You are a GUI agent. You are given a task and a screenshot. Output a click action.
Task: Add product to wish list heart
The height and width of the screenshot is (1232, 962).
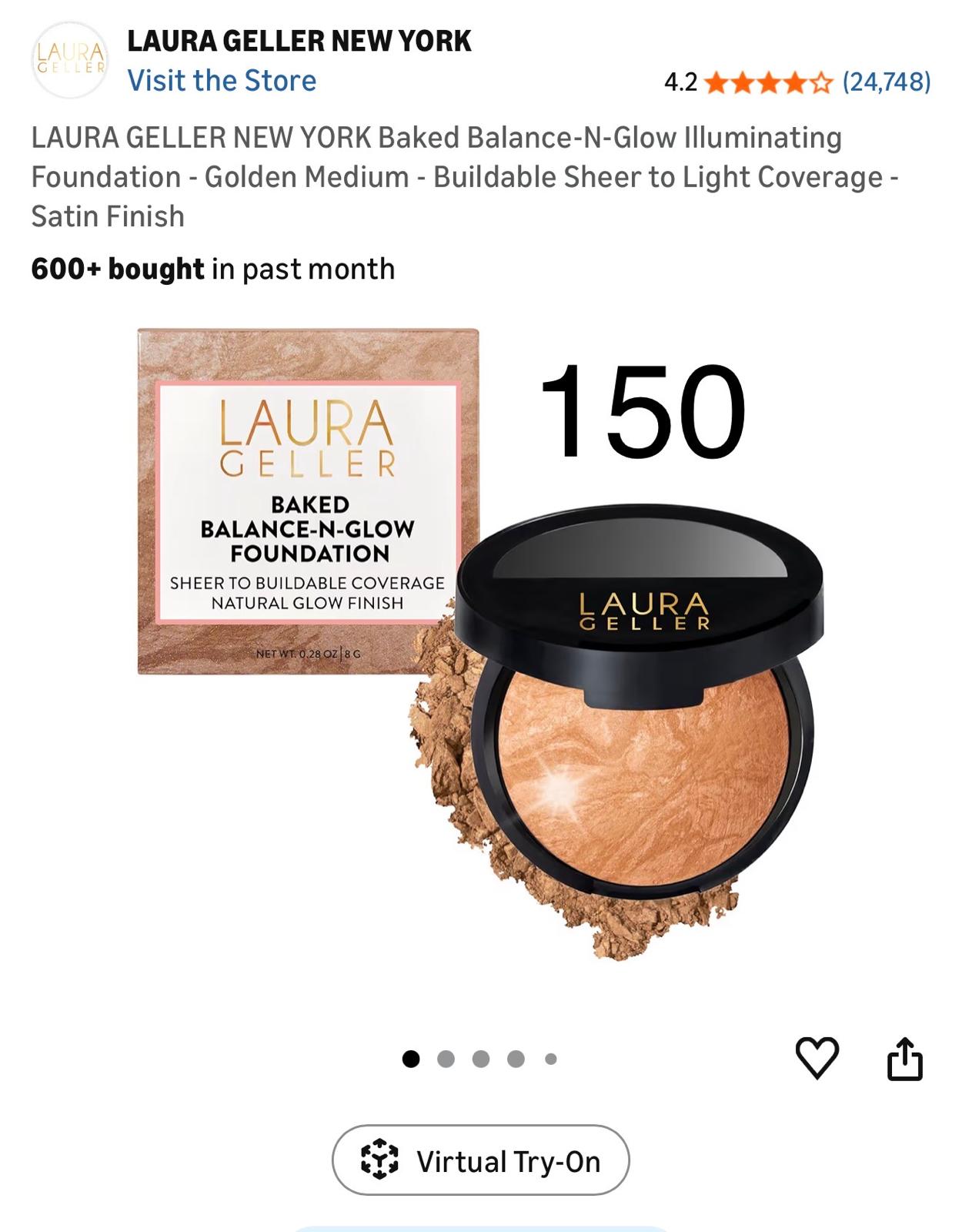[x=817, y=1058]
